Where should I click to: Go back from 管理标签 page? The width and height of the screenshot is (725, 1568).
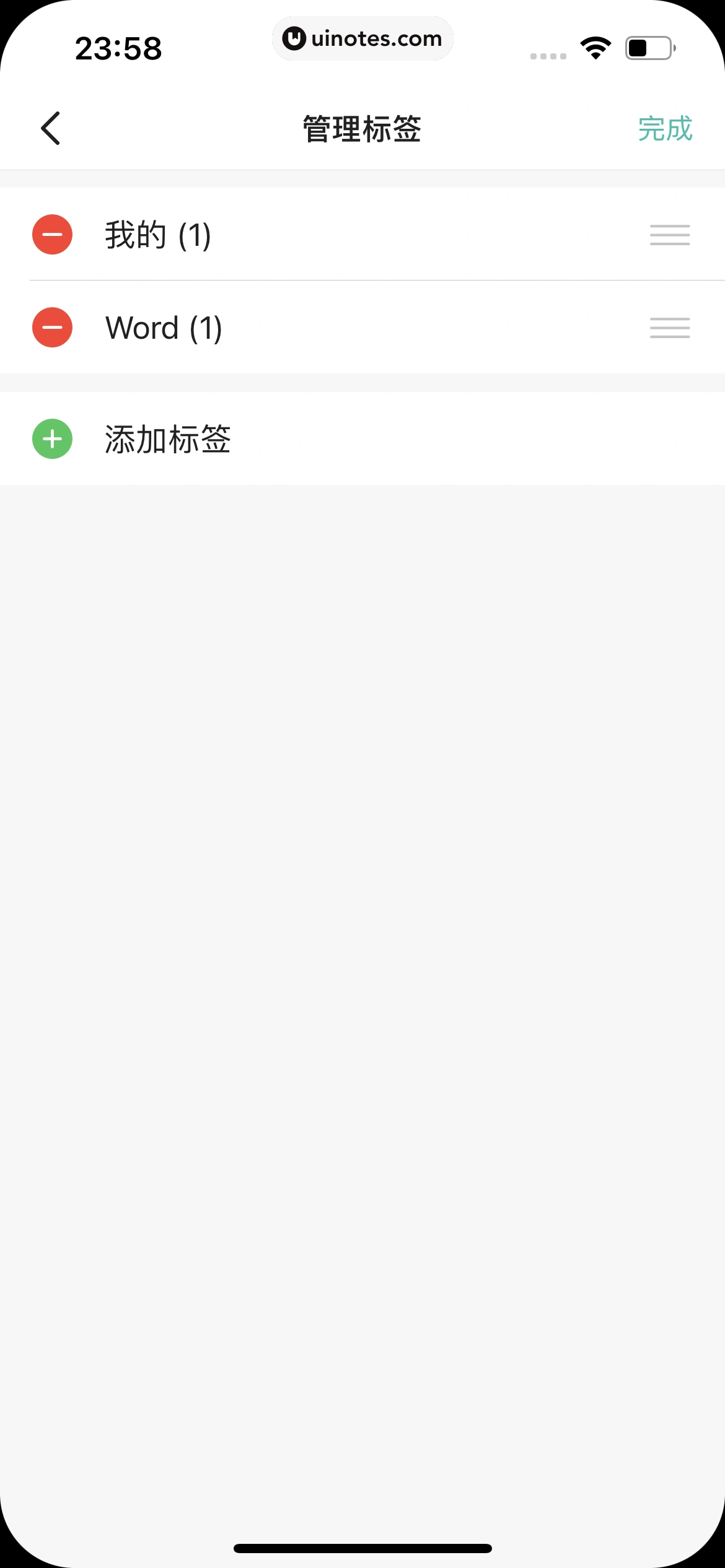tap(51, 129)
